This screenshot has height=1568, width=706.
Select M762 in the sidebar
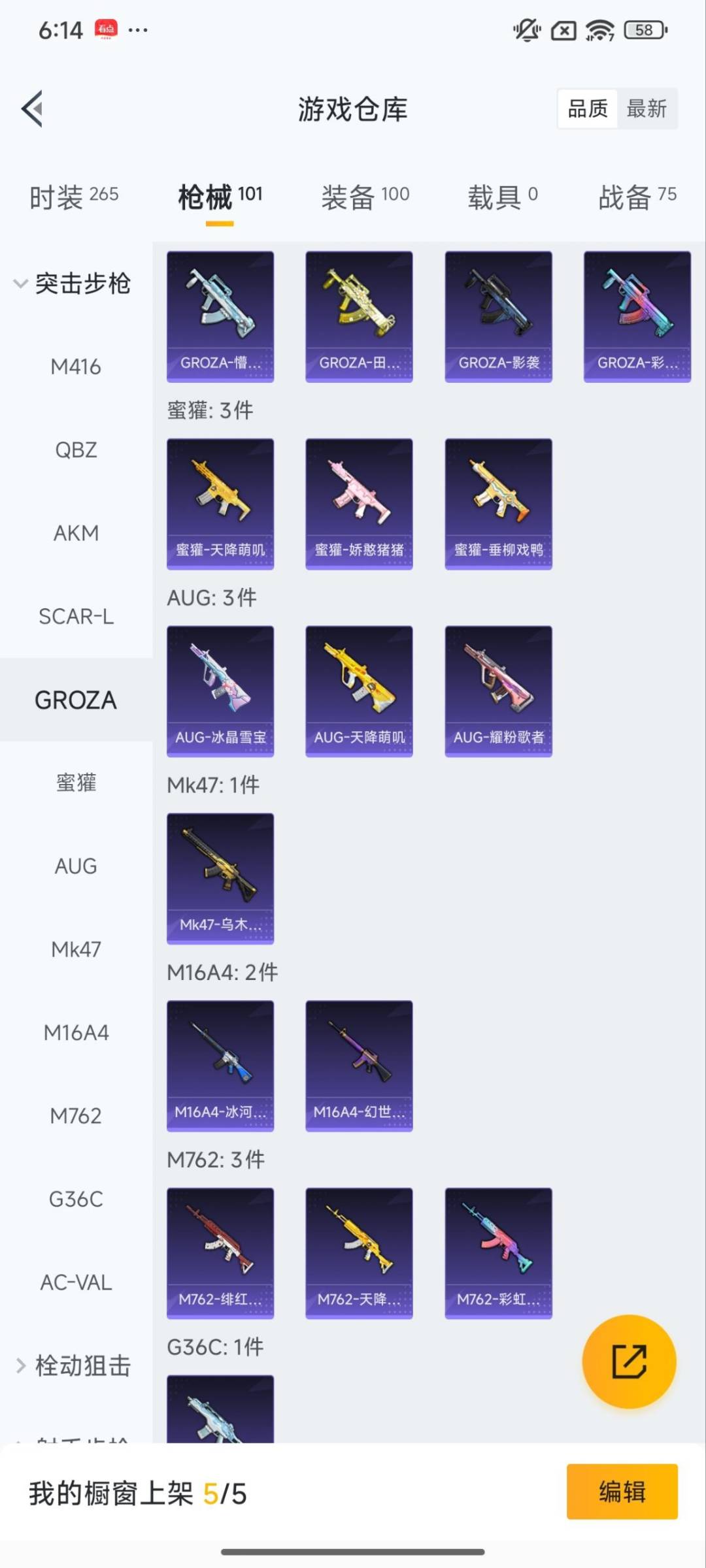tap(76, 1116)
